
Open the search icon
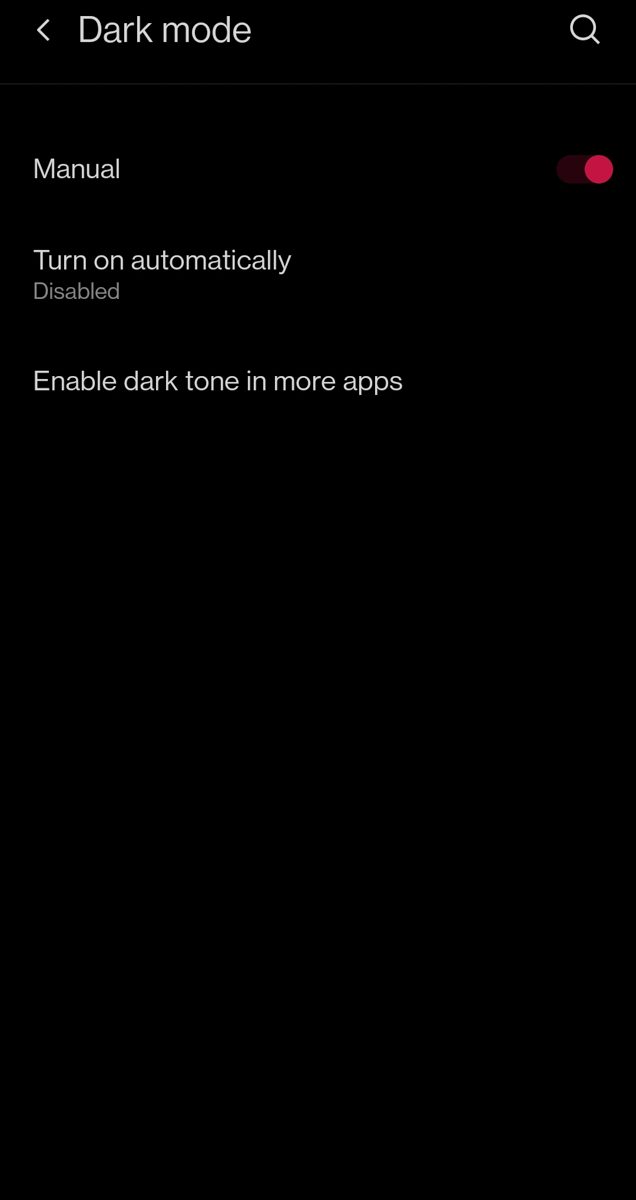pyautogui.click(x=584, y=30)
